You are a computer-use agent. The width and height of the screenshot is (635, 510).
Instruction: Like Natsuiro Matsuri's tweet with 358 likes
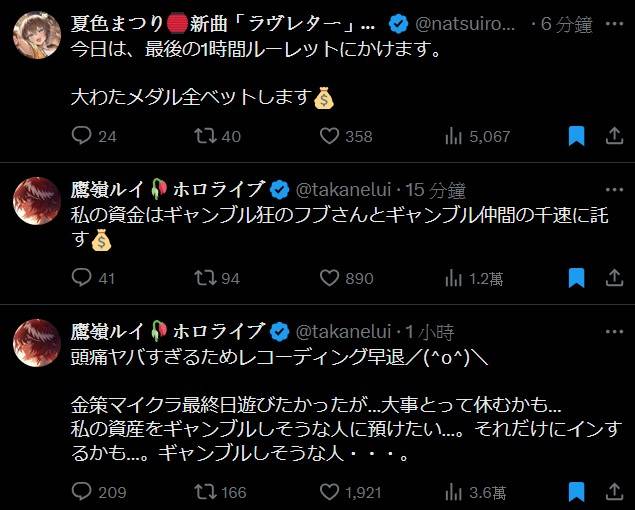click(330, 137)
